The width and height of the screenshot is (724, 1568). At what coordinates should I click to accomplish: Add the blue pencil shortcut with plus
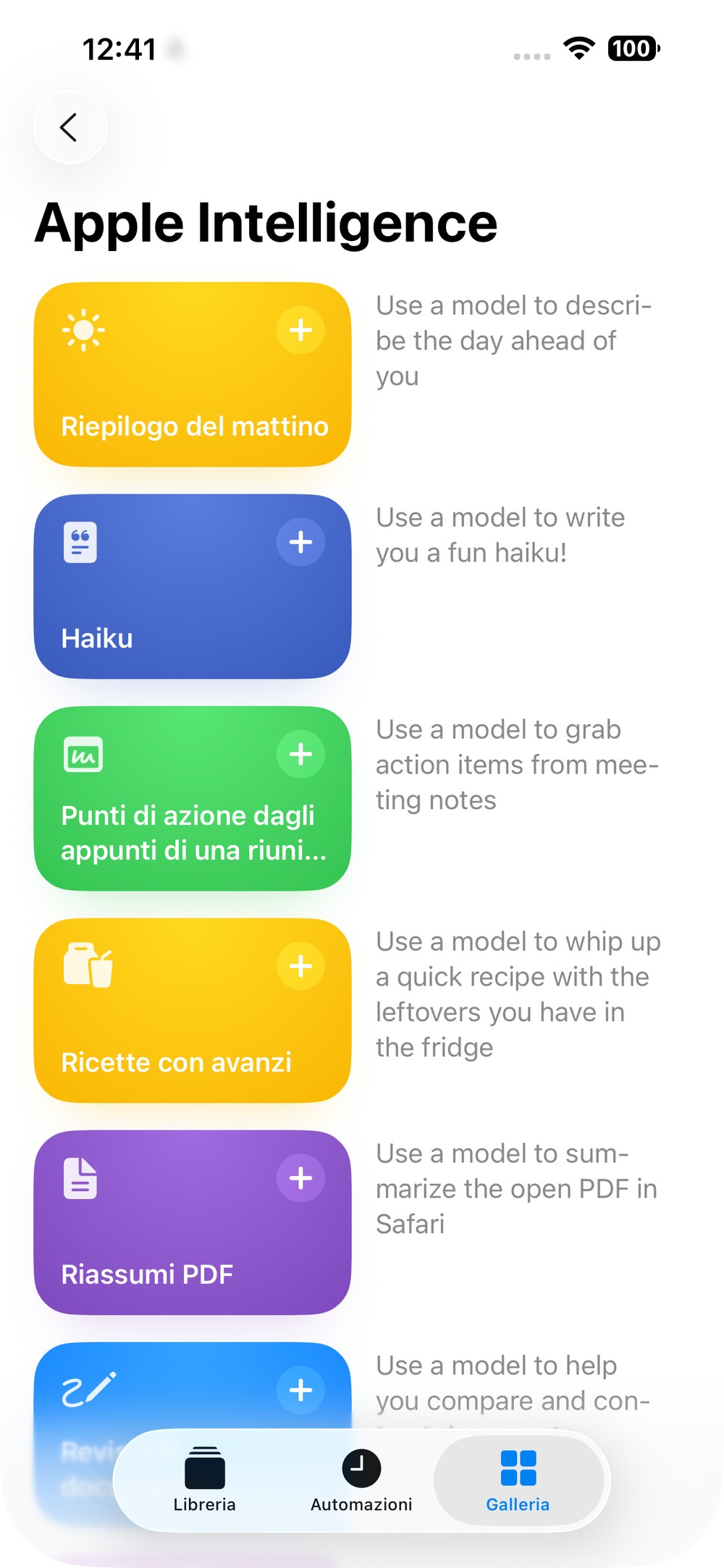[x=300, y=1391]
